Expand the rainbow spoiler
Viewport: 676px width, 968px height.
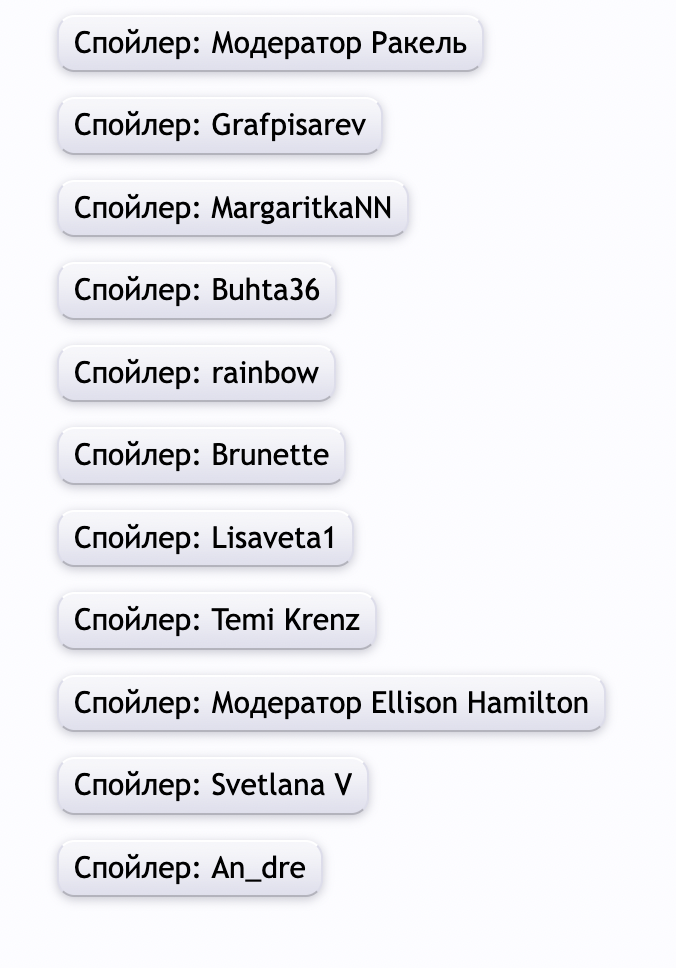pyautogui.click(x=196, y=373)
